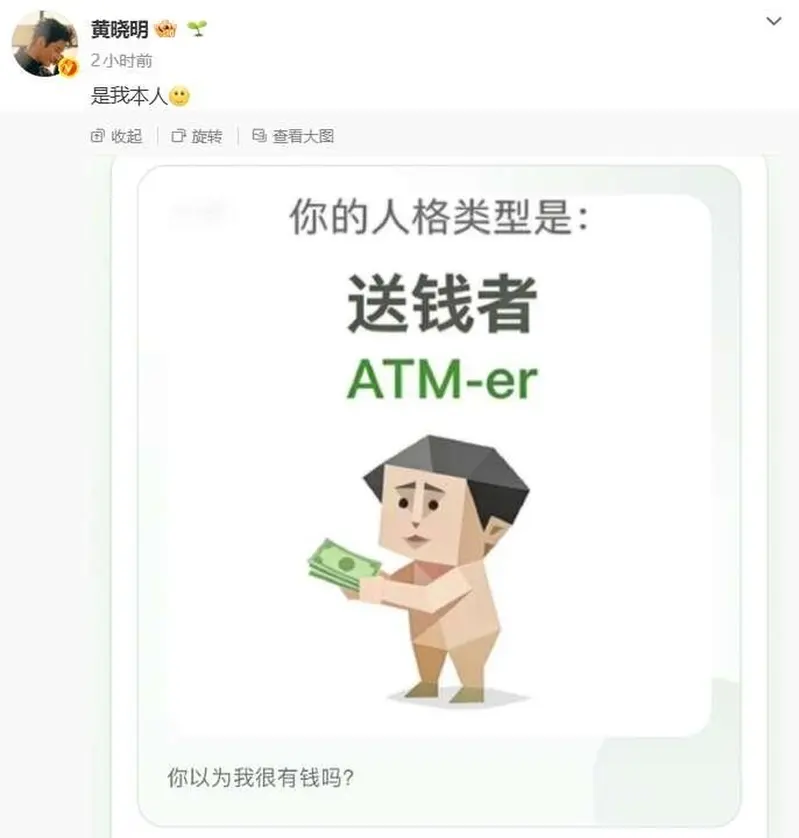The height and width of the screenshot is (838, 799).
Task: Open 查看大图 to view full image
Action: point(293,136)
